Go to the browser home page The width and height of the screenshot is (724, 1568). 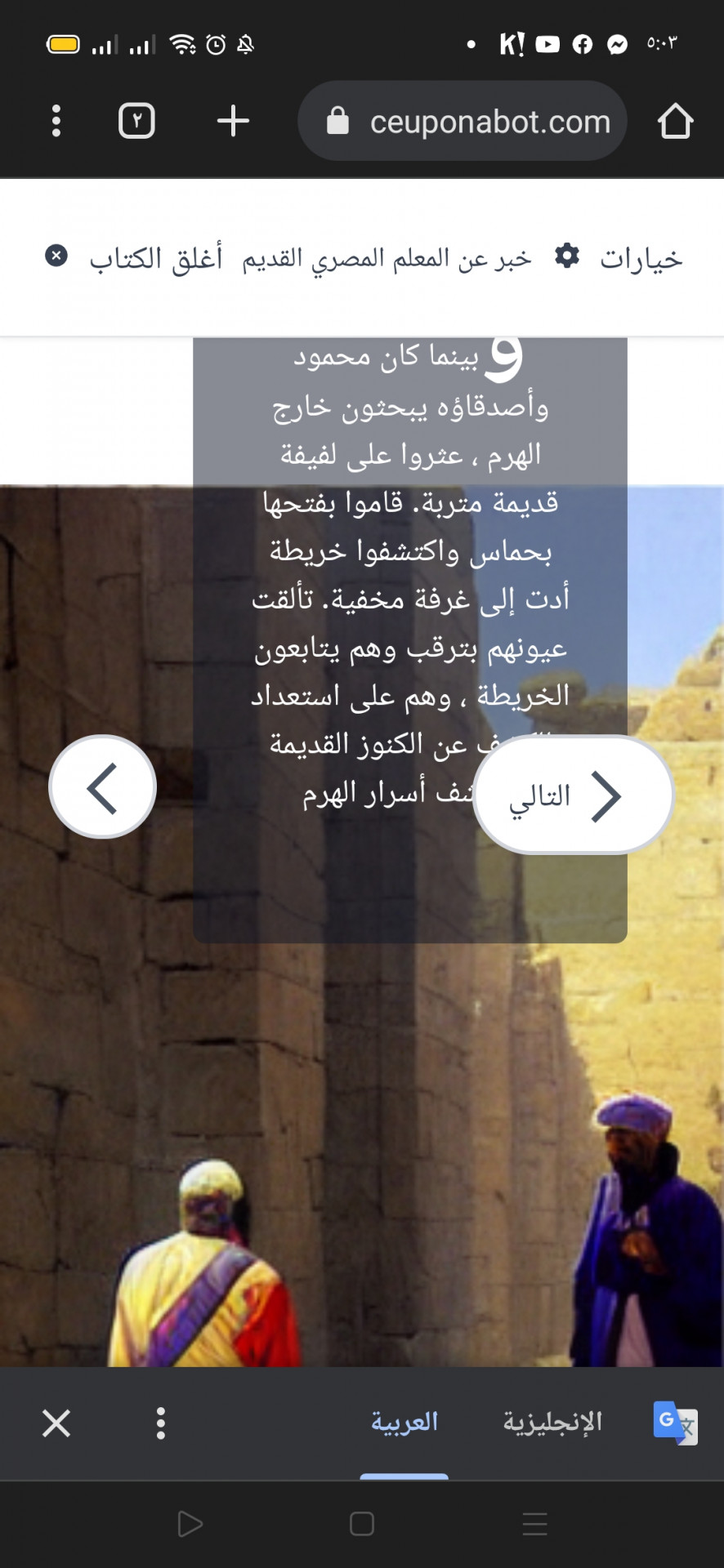tap(675, 121)
